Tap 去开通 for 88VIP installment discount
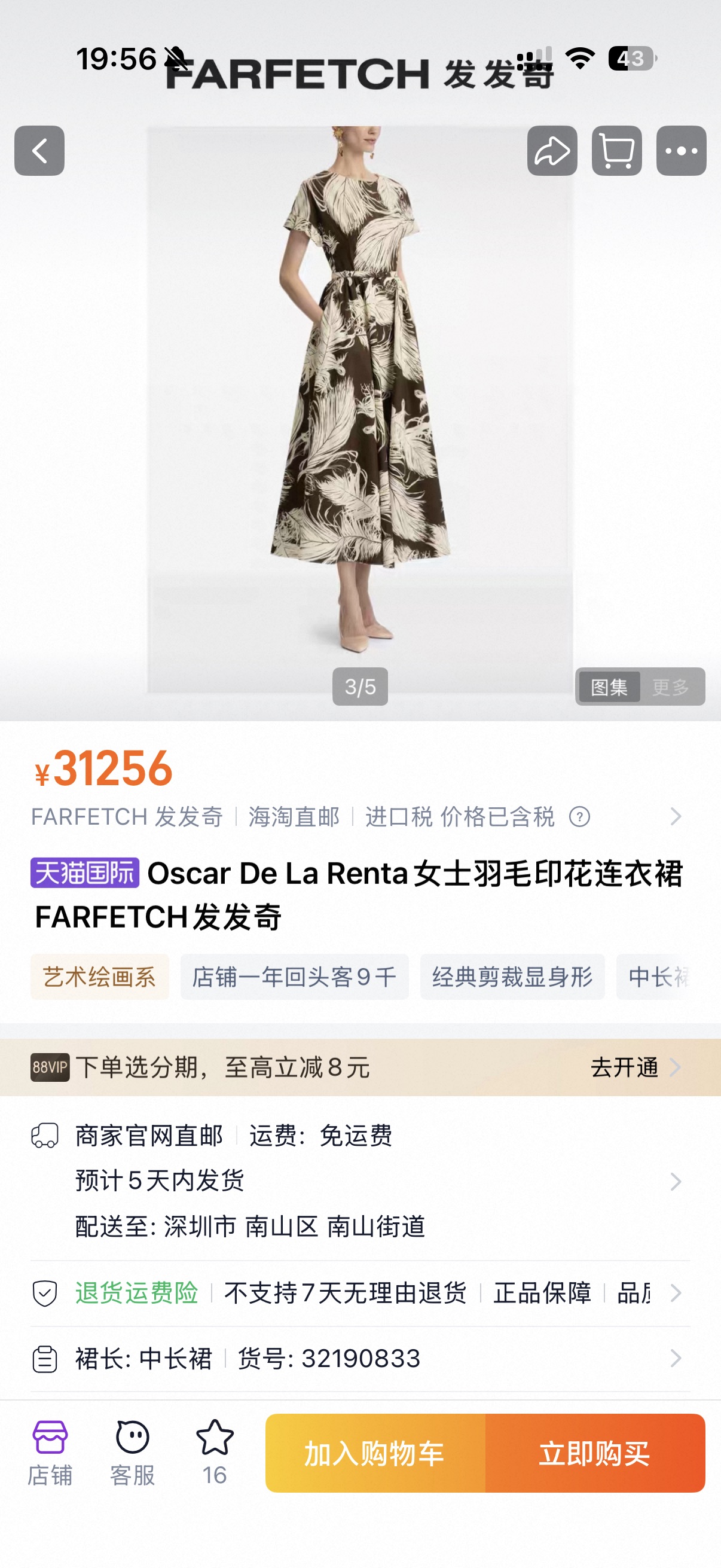 [633, 1067]
